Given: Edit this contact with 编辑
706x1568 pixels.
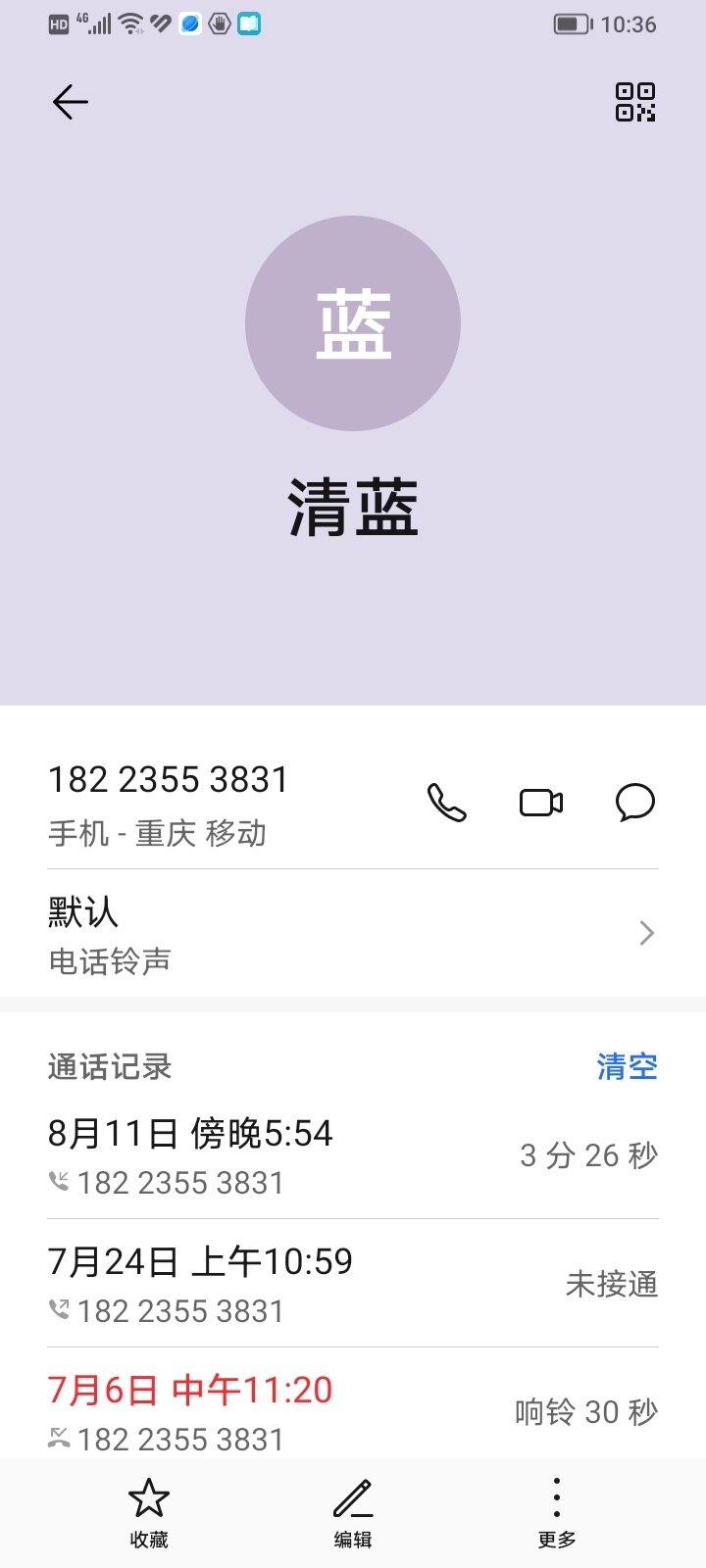Looking at the screenshot, I should (353, 1513).
